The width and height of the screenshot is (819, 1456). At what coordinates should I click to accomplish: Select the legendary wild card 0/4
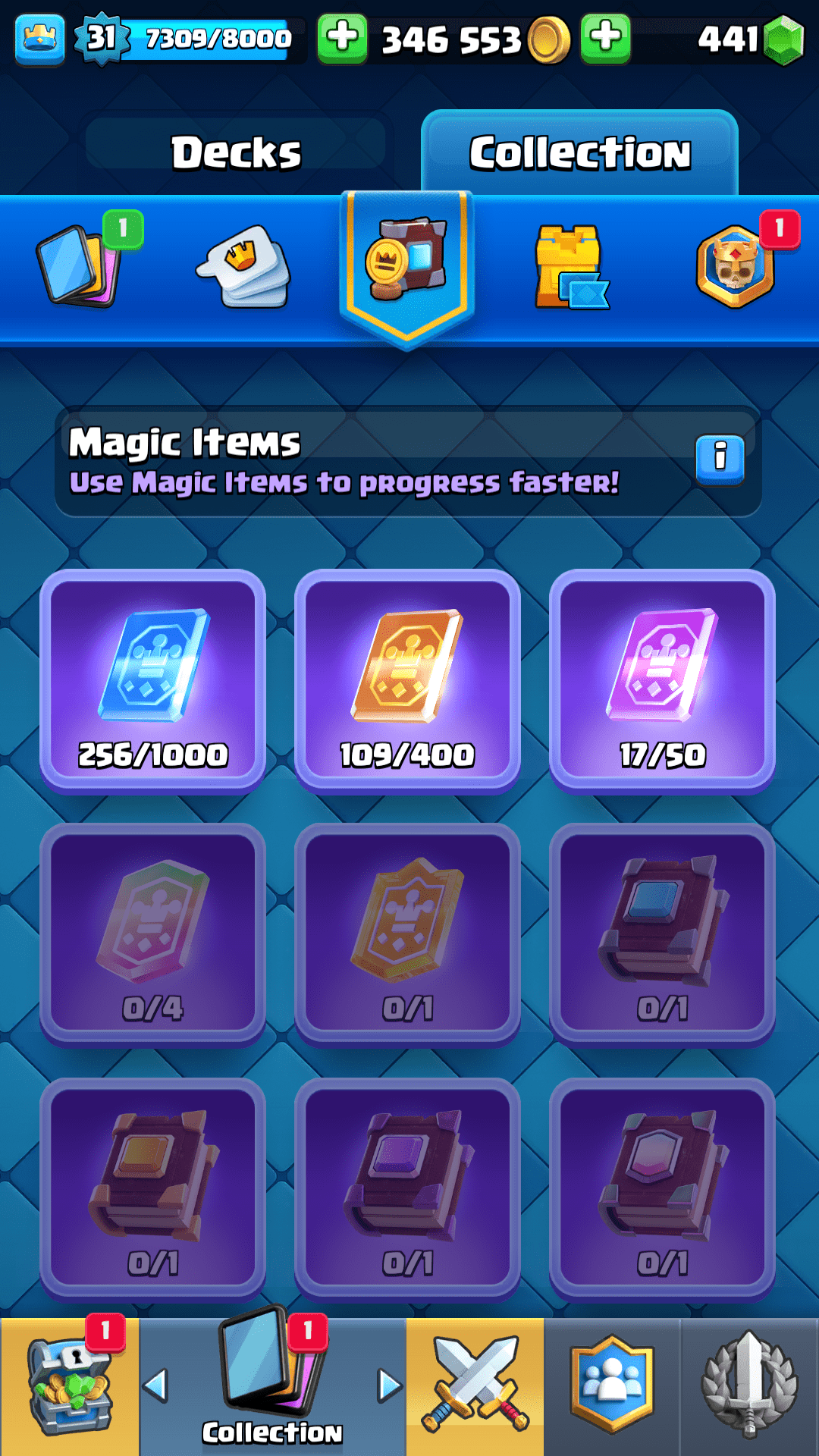152,934
